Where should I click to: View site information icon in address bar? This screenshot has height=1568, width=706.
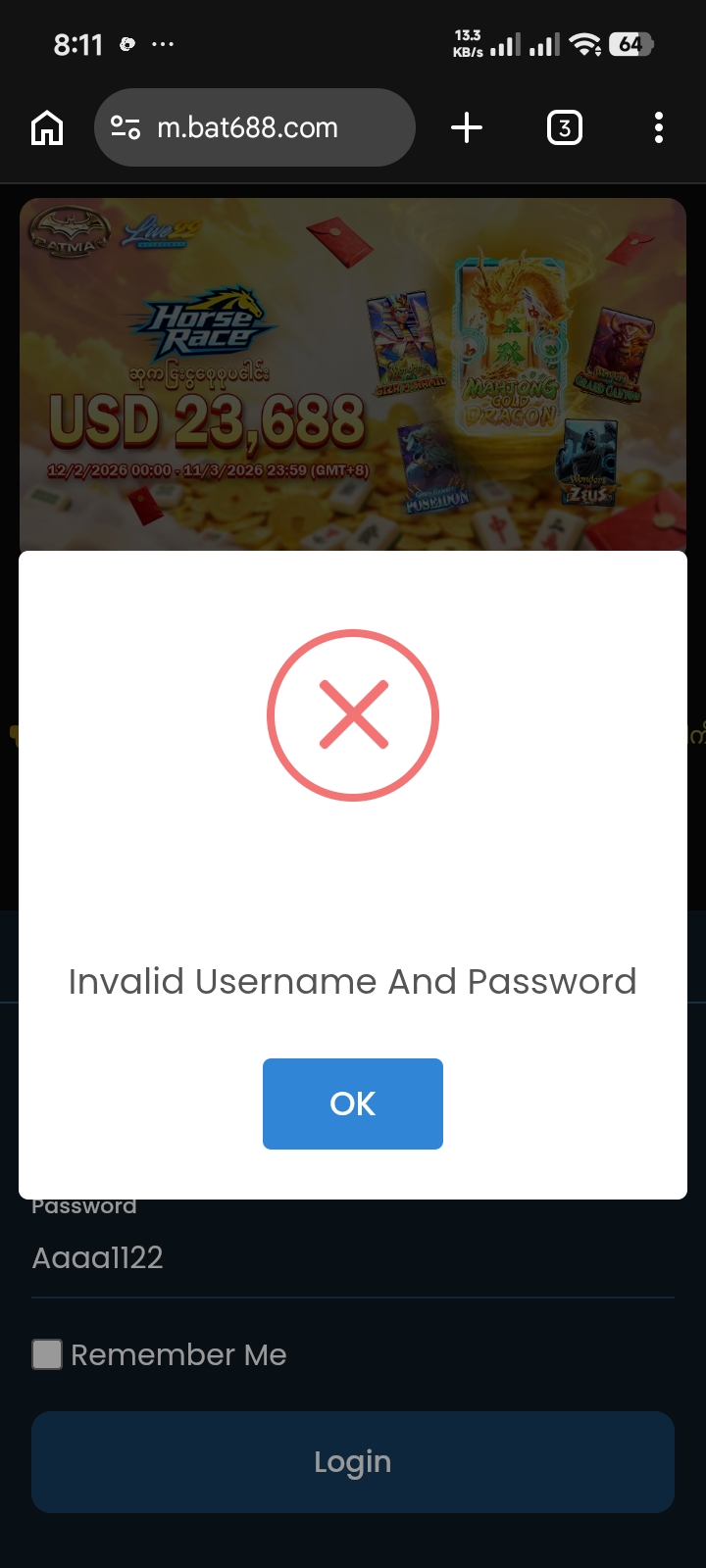click(x=126, y=127)
